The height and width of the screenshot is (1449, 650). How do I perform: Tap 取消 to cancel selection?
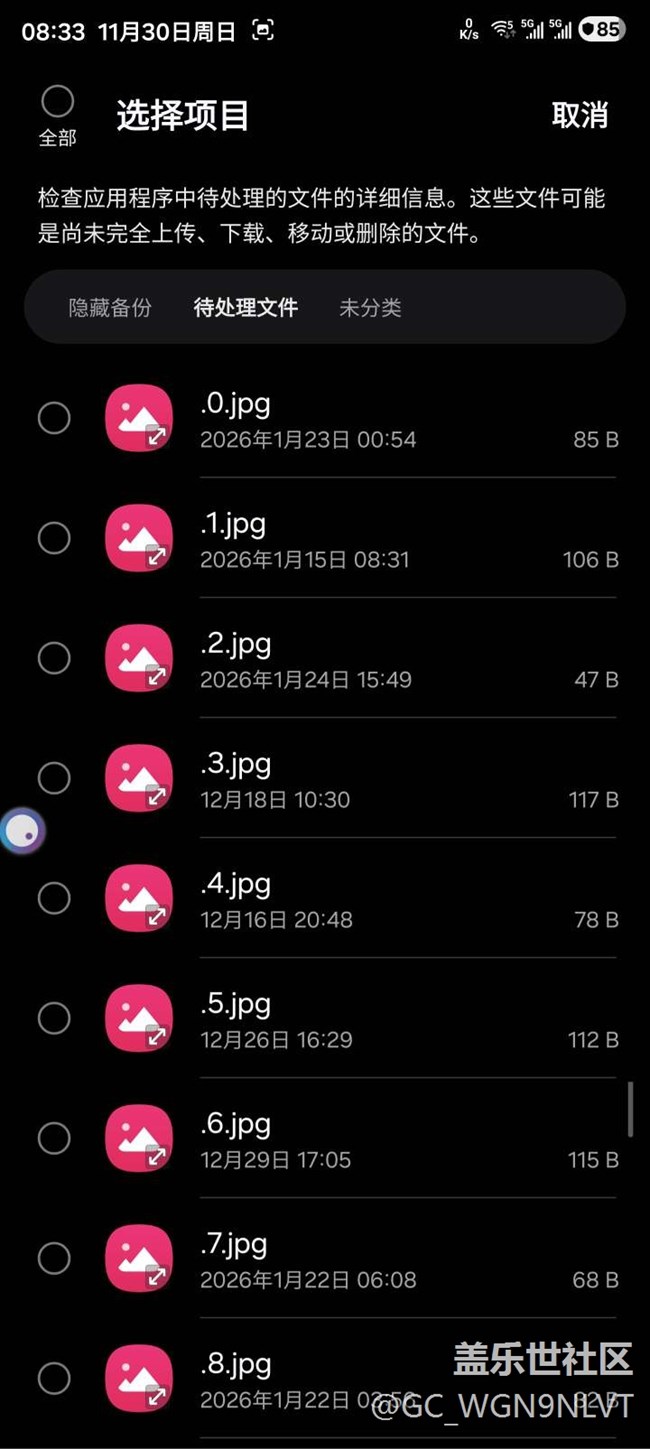(580, 115)
